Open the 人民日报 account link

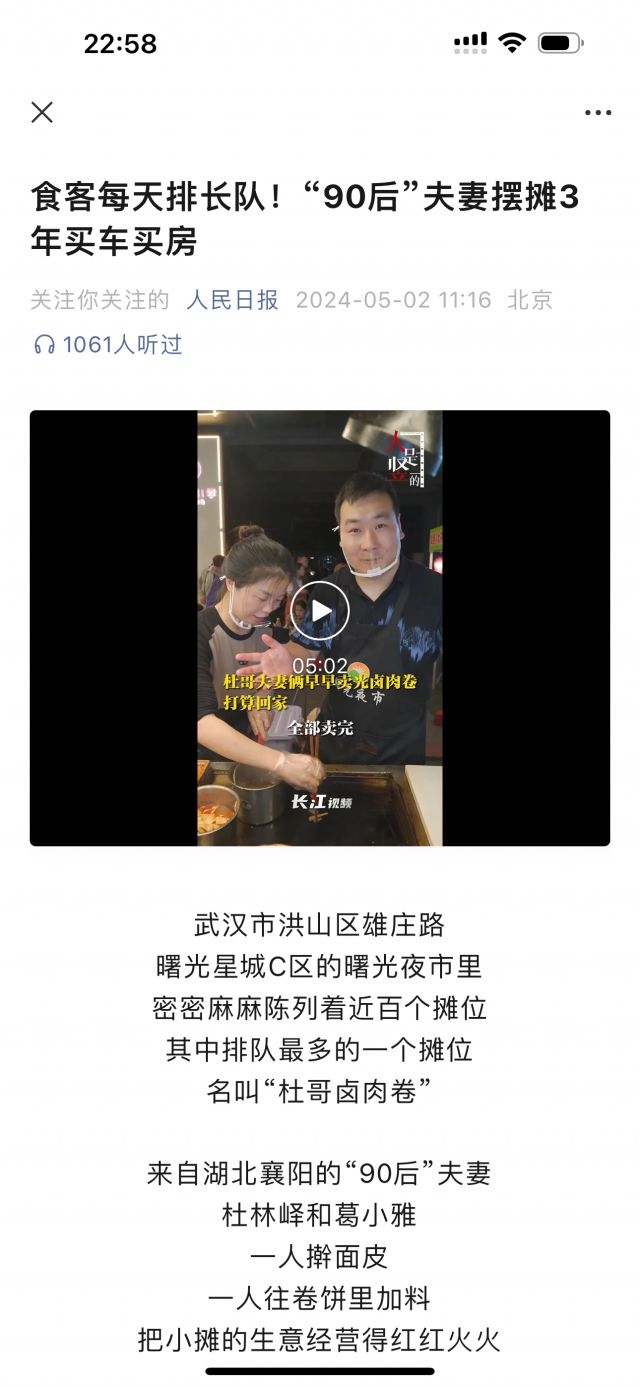coord(232,300)
